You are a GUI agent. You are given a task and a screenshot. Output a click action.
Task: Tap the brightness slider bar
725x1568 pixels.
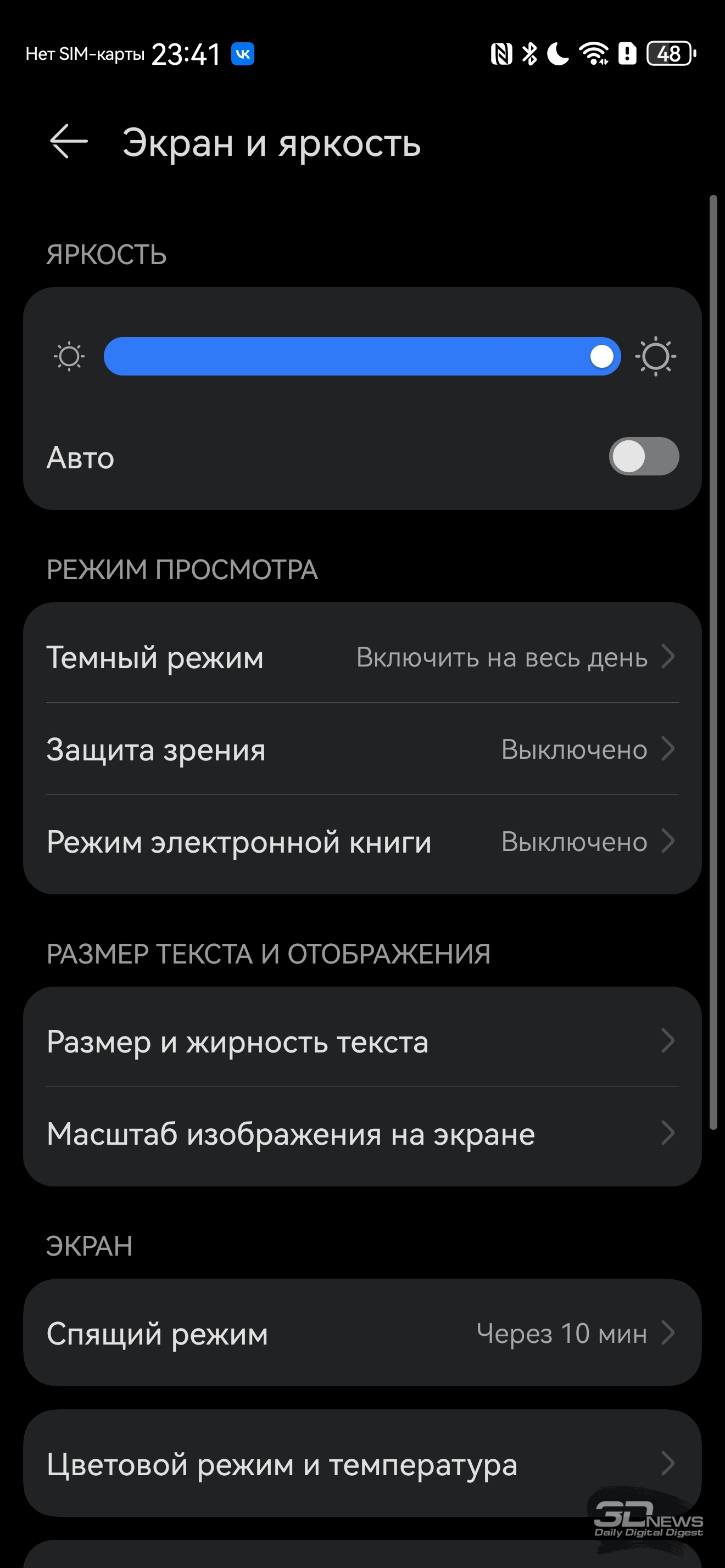[x=361, y=356]
